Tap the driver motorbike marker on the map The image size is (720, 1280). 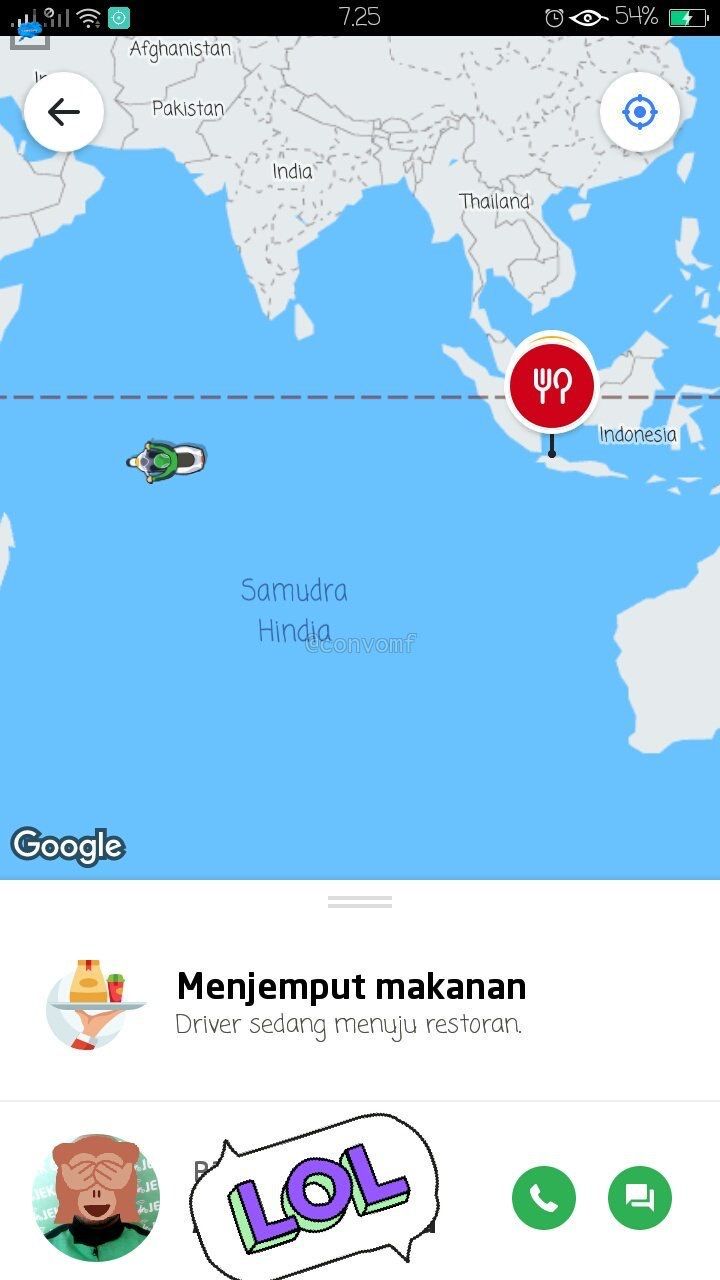[x=167, y=460]
